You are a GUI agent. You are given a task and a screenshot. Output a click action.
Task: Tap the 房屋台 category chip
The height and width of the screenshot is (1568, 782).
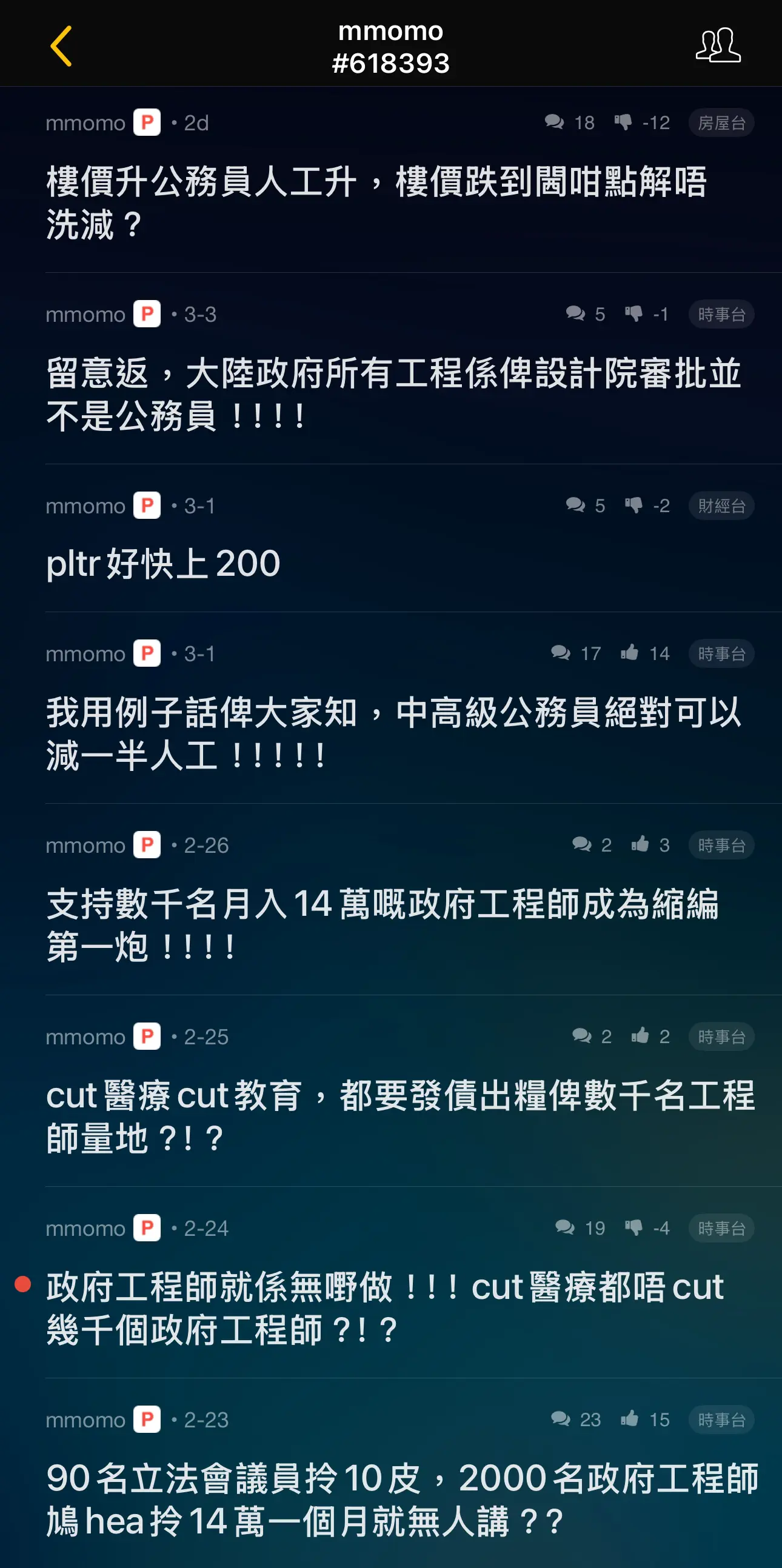pos(721,123)
